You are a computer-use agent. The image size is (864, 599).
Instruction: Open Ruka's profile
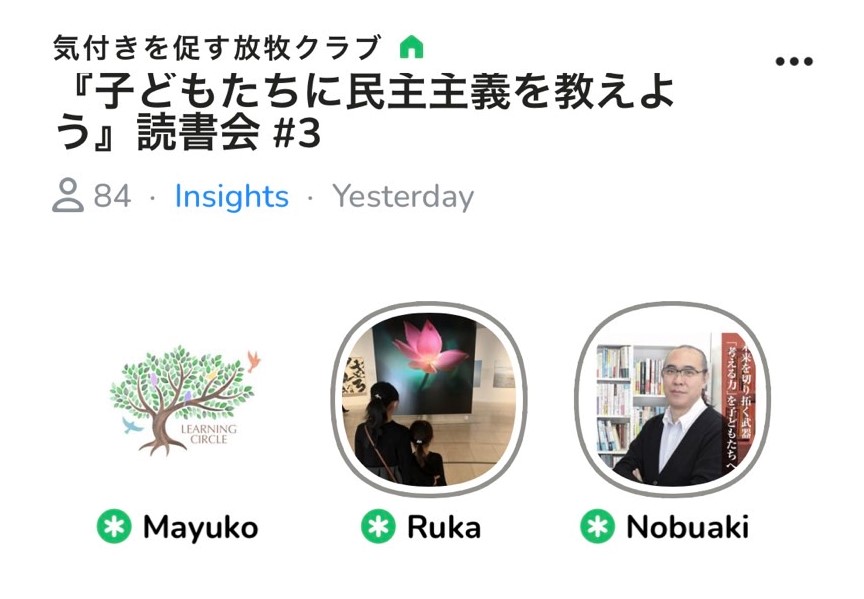(424, 400)
